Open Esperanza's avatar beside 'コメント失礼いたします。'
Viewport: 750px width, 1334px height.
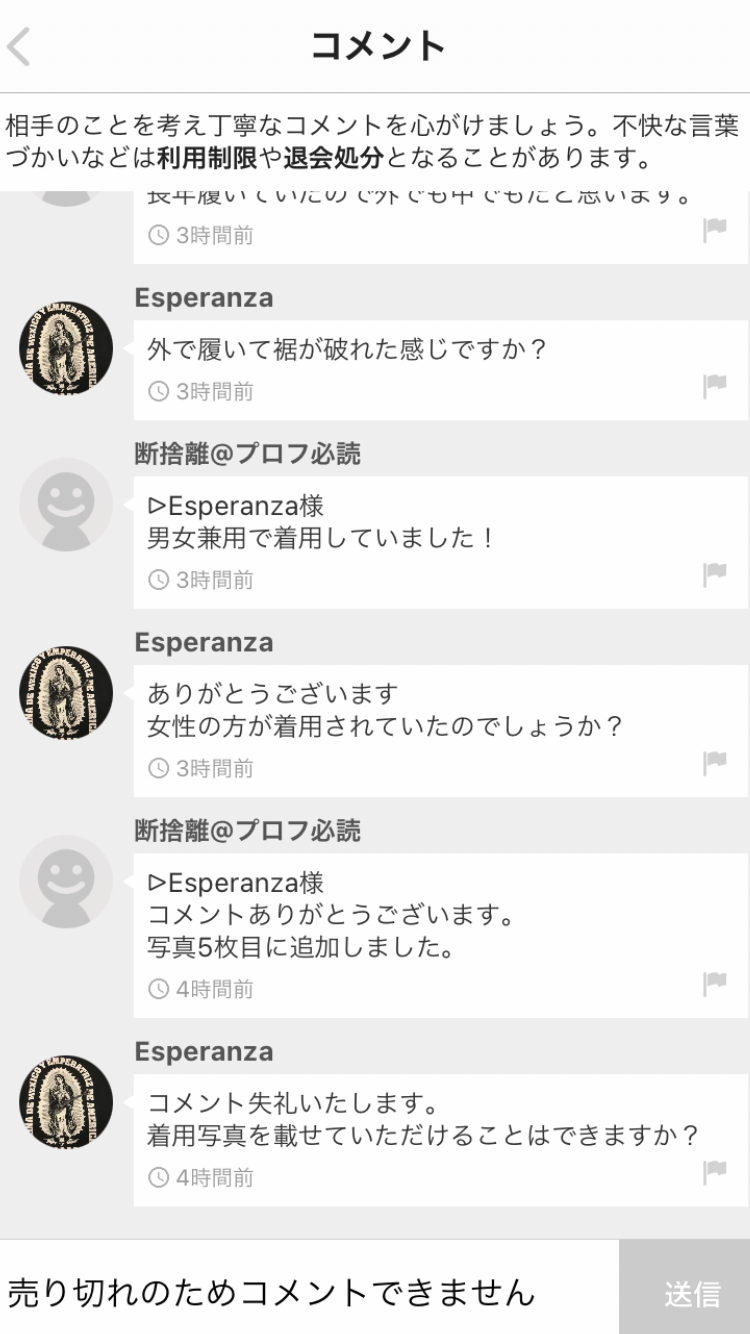[66, 1102]
